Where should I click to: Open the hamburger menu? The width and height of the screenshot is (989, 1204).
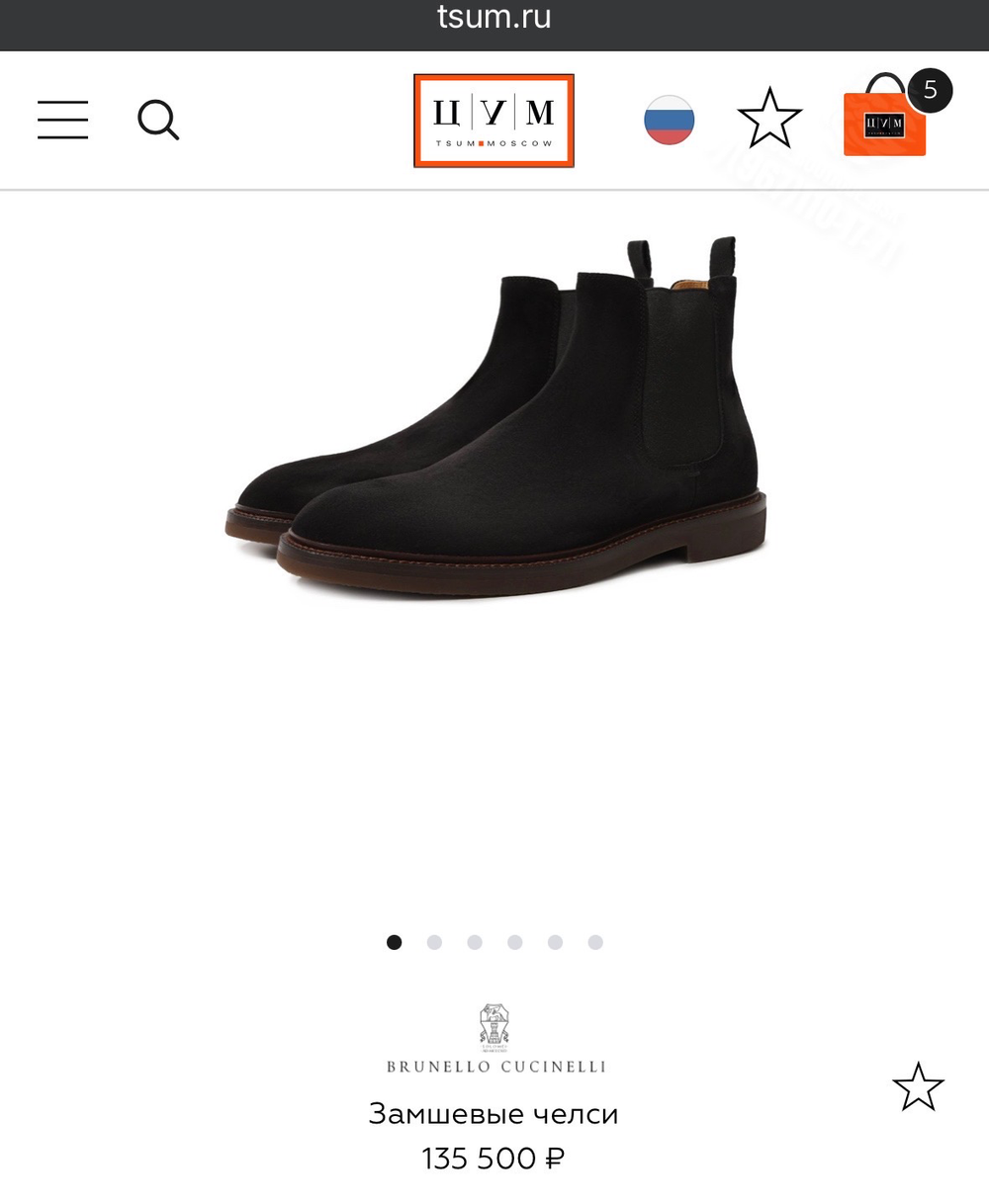coord(63,120)
